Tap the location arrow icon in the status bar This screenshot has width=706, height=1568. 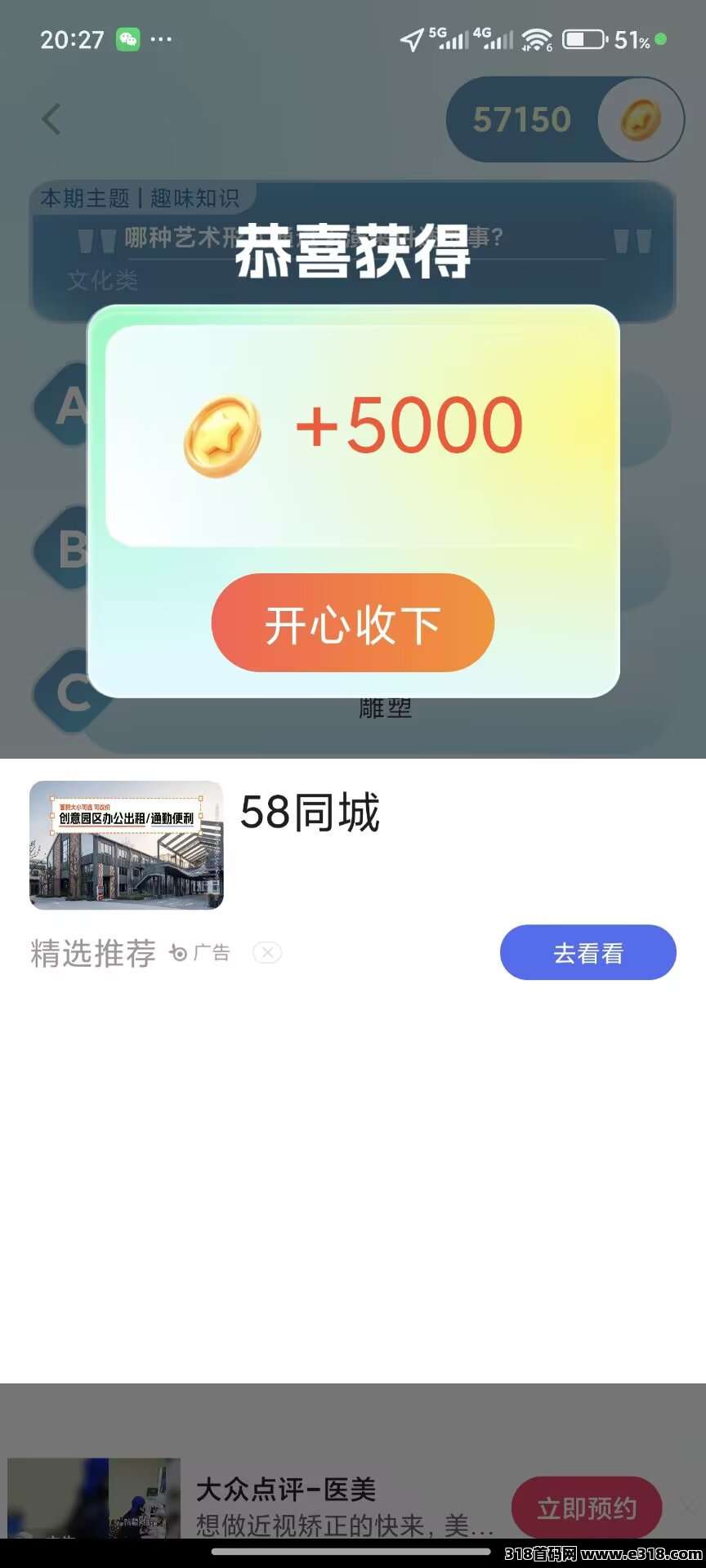tap(410, 39)
